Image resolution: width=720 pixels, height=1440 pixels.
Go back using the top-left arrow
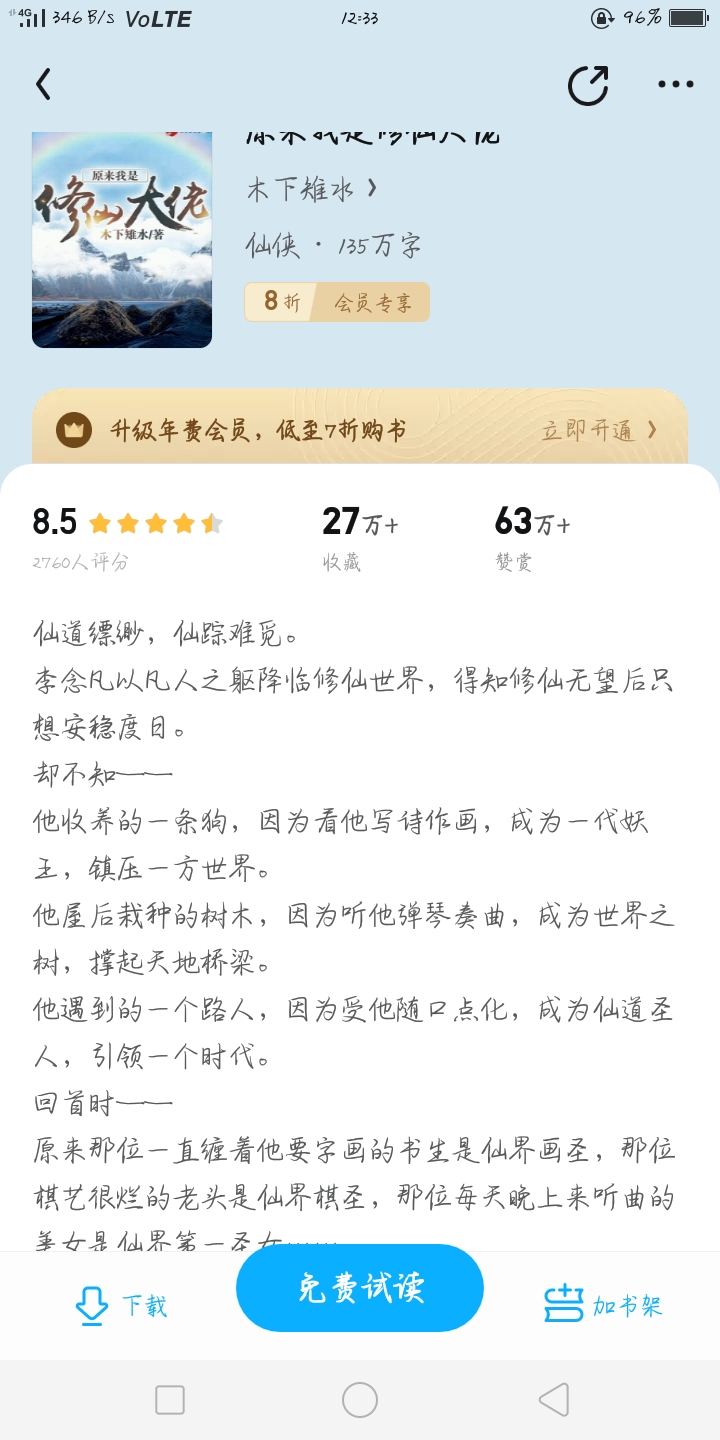click(x=43, y=85)
